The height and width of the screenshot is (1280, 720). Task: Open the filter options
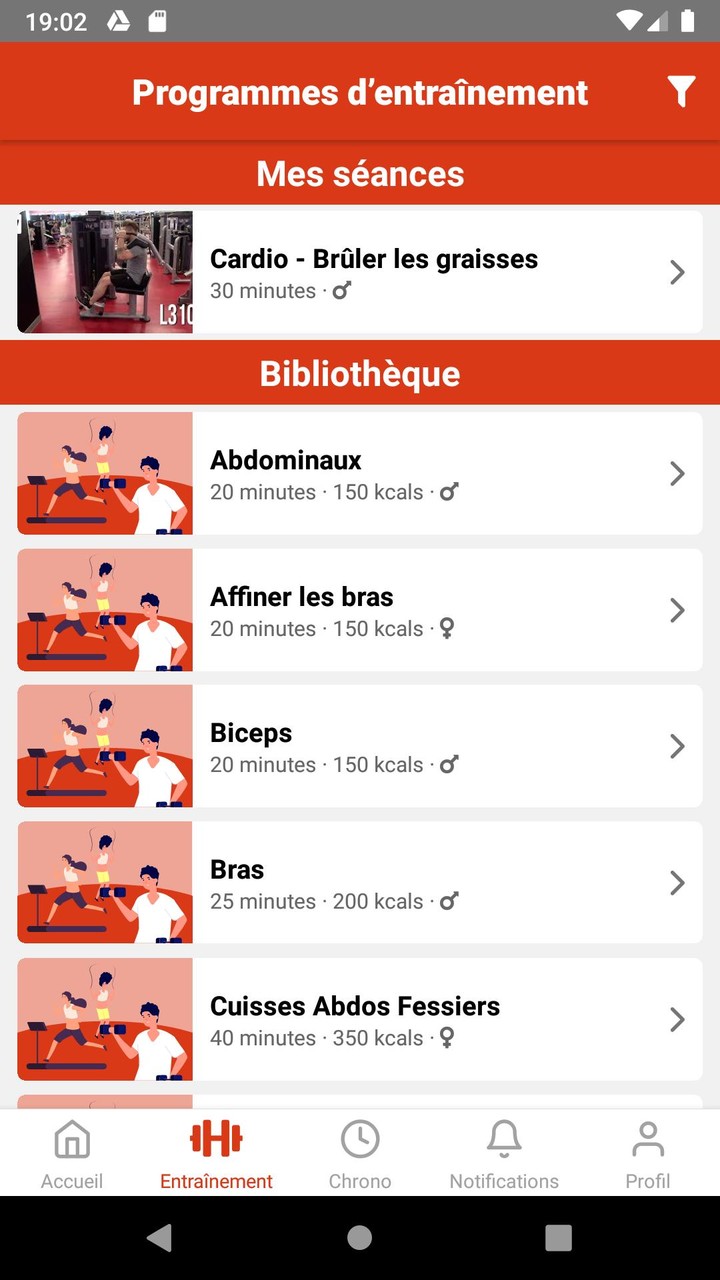[x=681, y=92]
